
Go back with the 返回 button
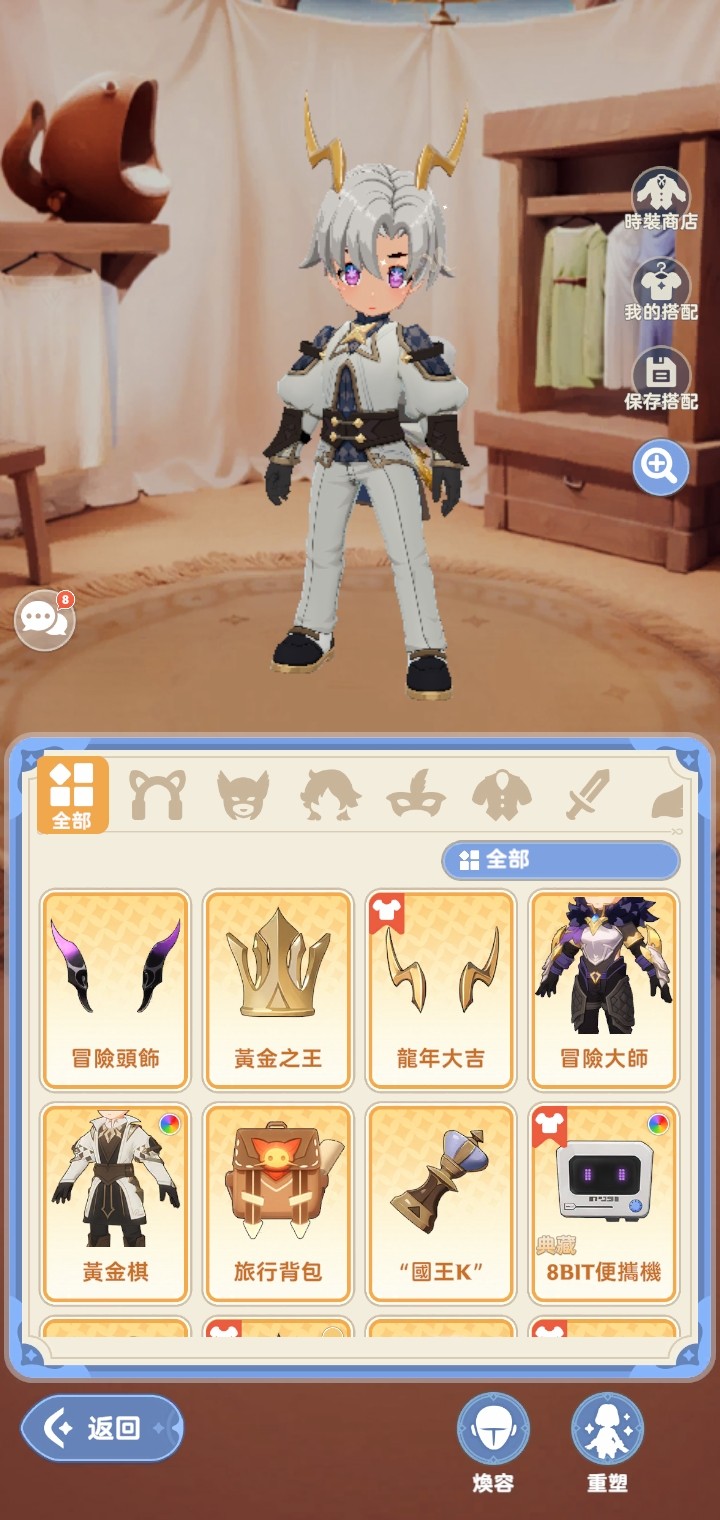[x=102, y=1428]
